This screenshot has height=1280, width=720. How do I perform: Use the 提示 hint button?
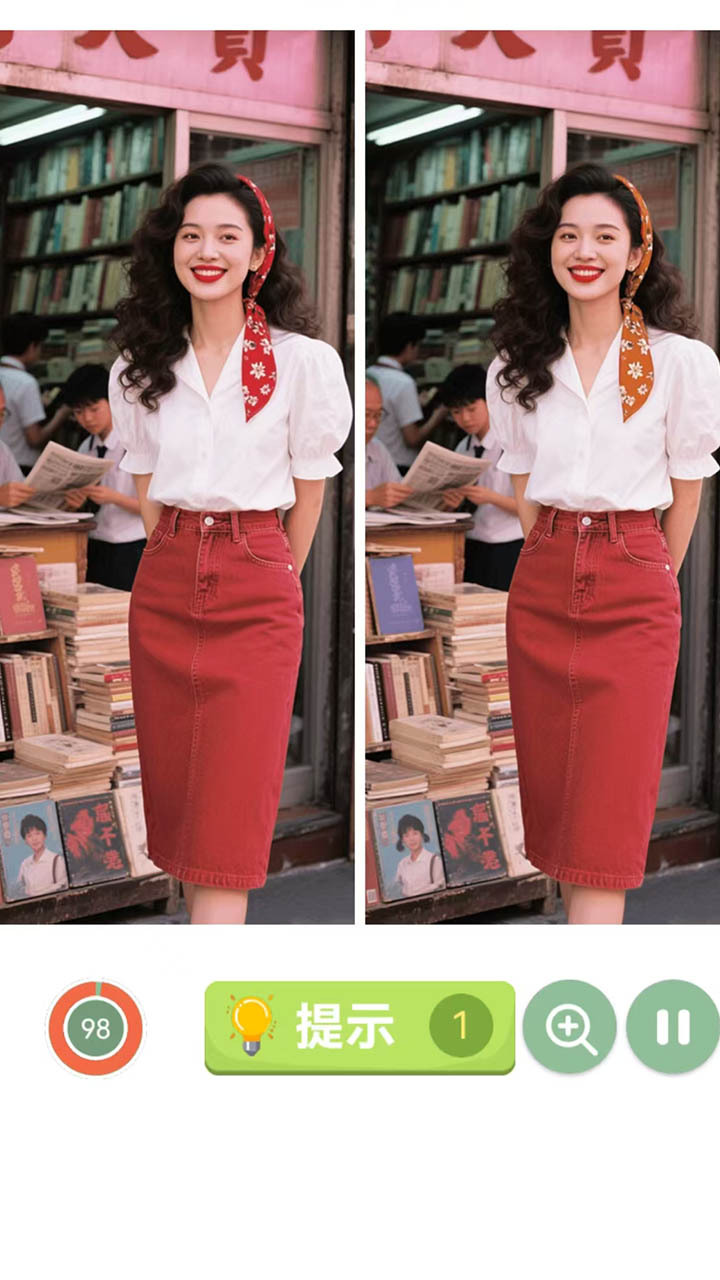[x=359, y=1027]
